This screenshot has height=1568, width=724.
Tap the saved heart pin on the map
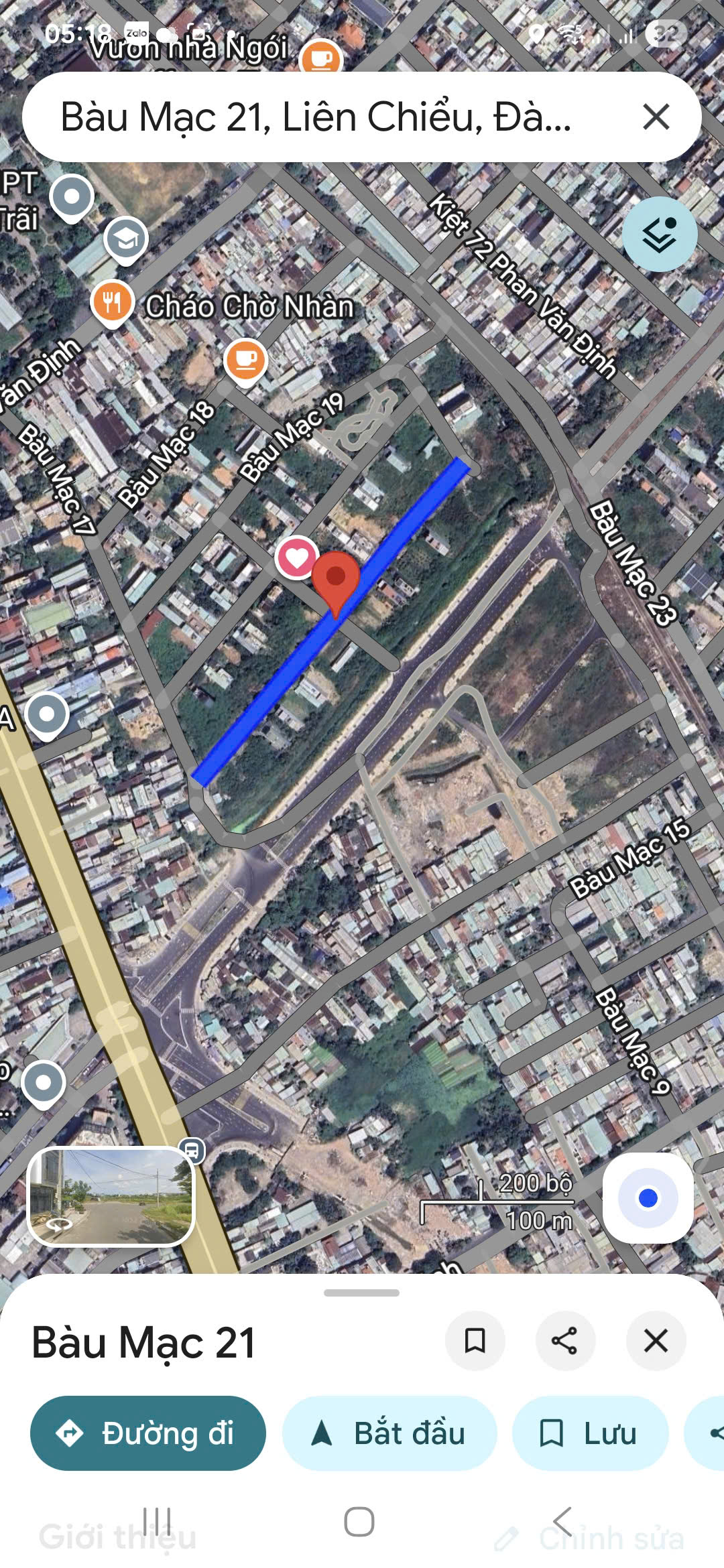click(x=297, y=558)
